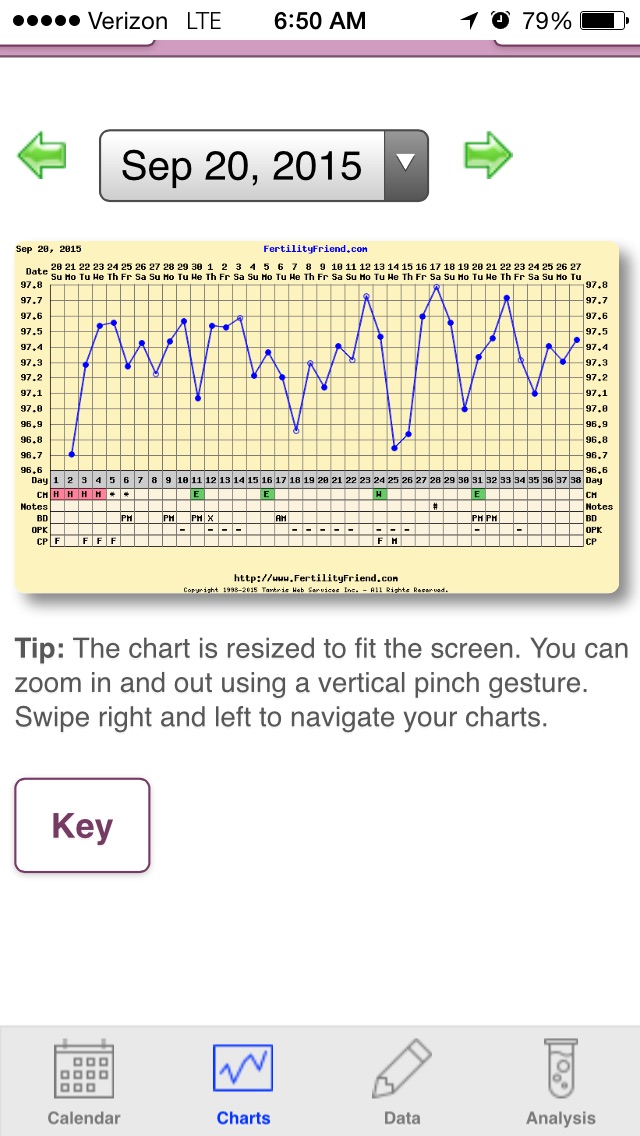Go to the previous chart with left arrow
640x1136 pixels.
point(42,156)
